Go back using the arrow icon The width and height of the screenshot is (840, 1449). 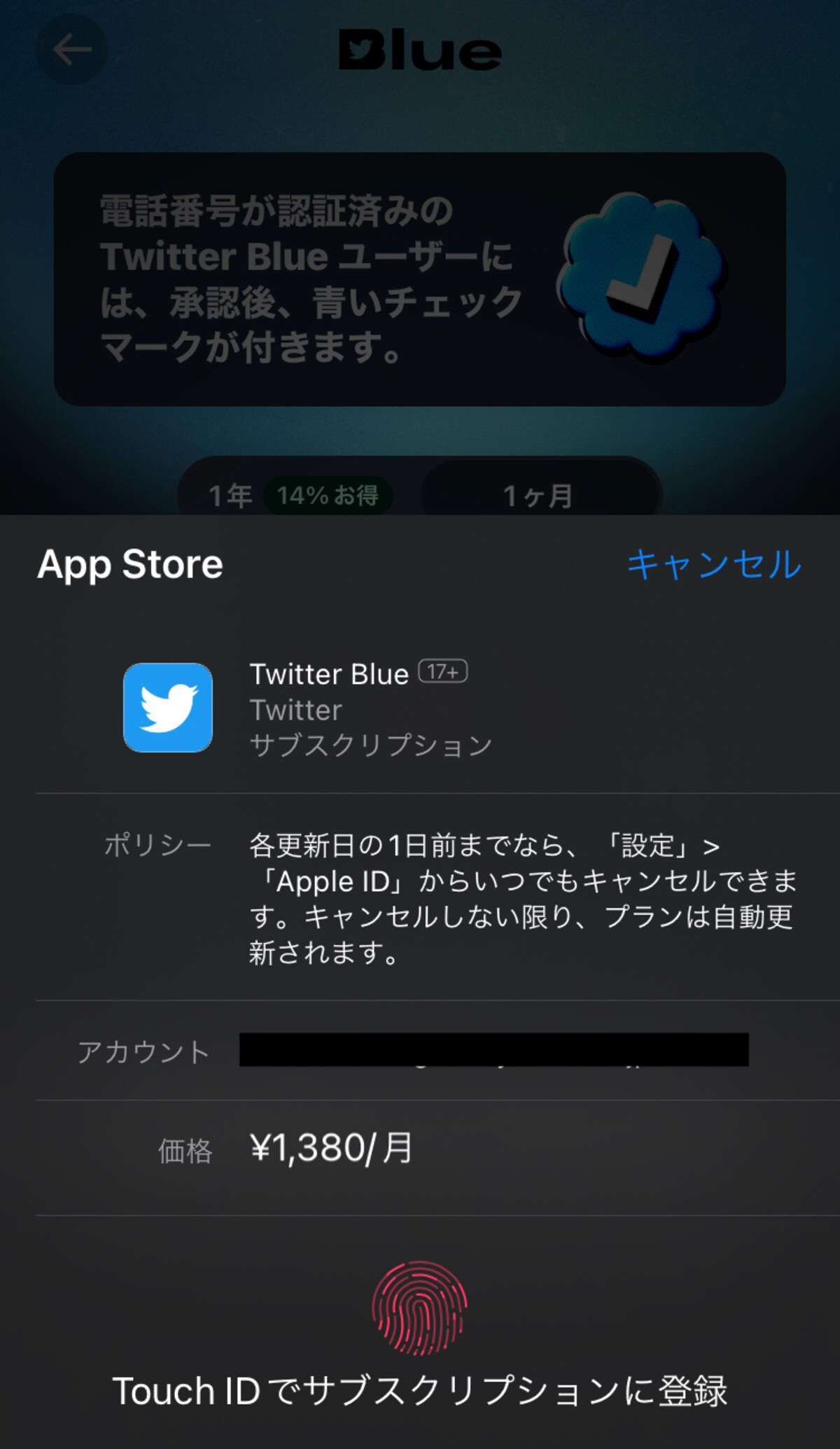[x=72, y=50]
